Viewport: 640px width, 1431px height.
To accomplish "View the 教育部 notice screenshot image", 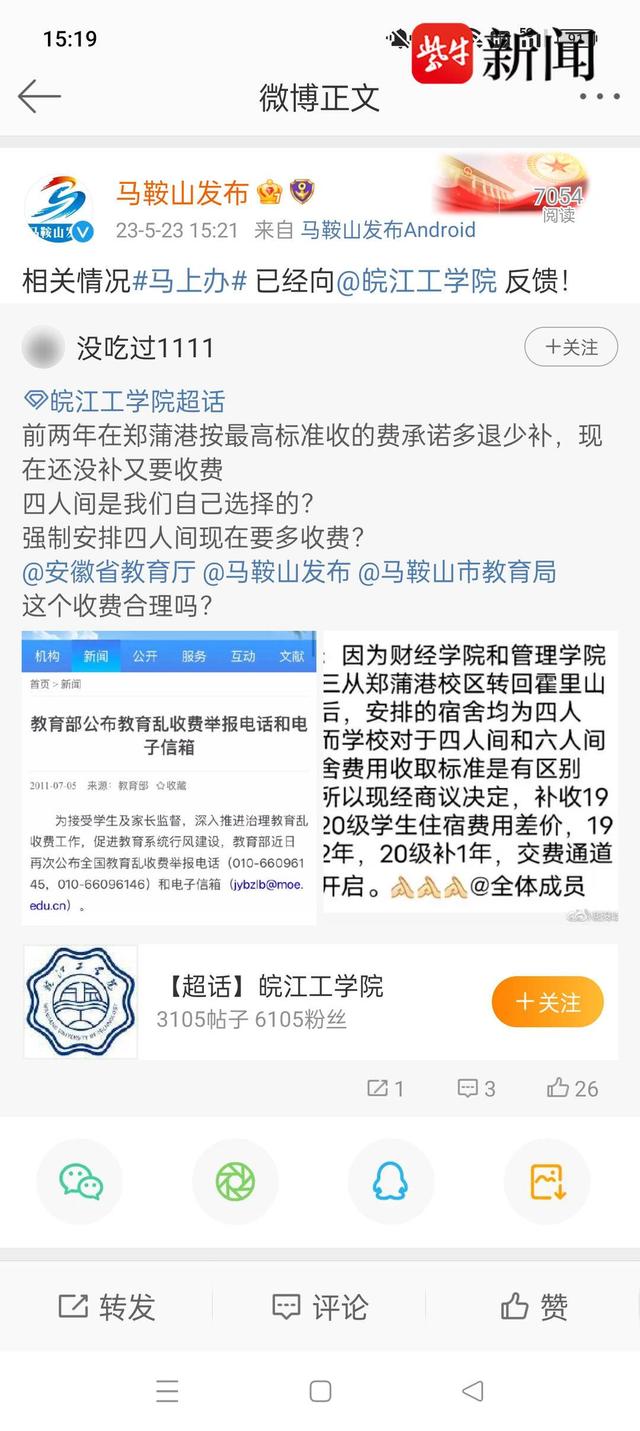I will 169,777.
